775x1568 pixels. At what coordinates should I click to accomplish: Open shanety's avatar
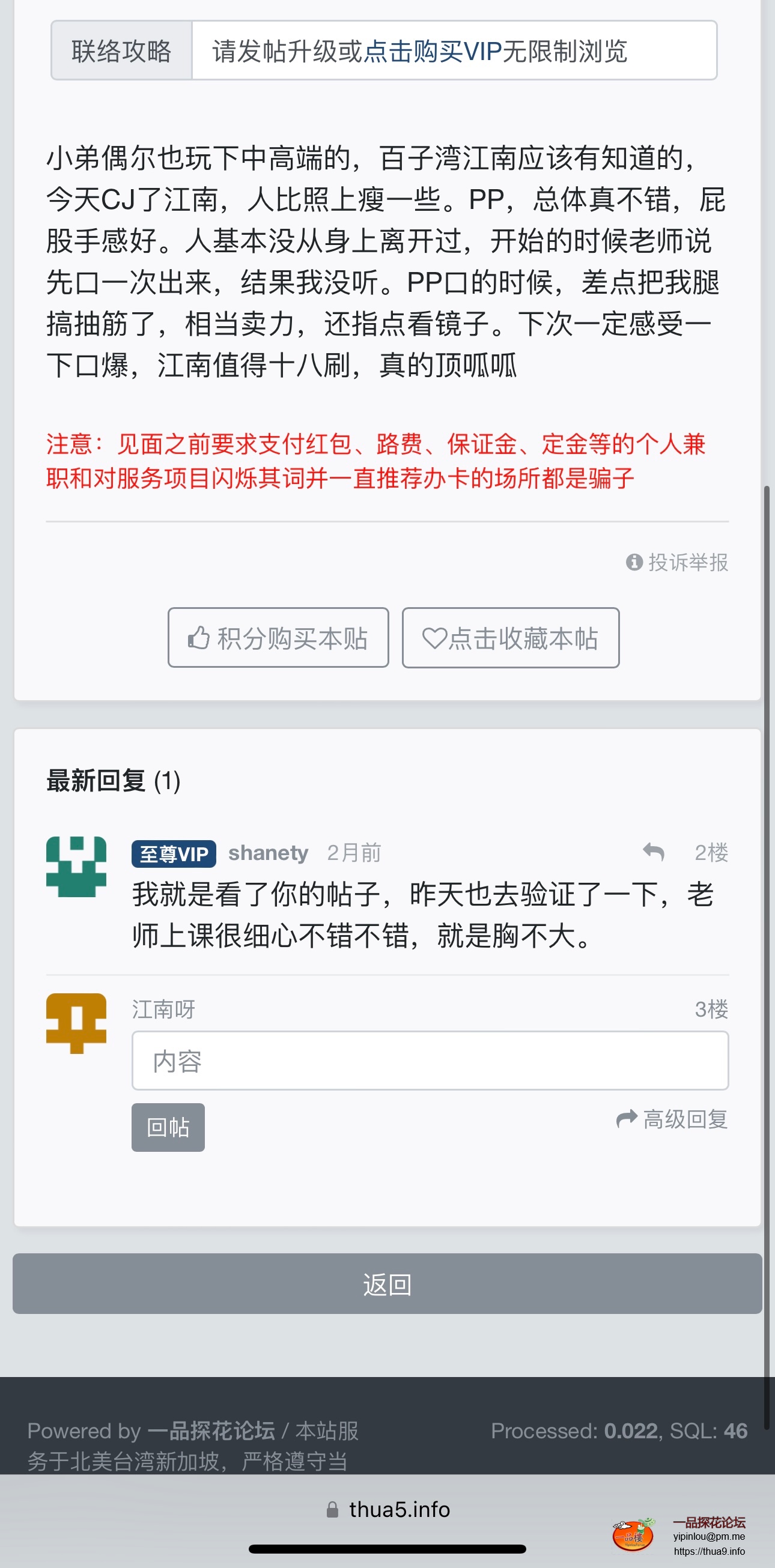coord(76,866)
